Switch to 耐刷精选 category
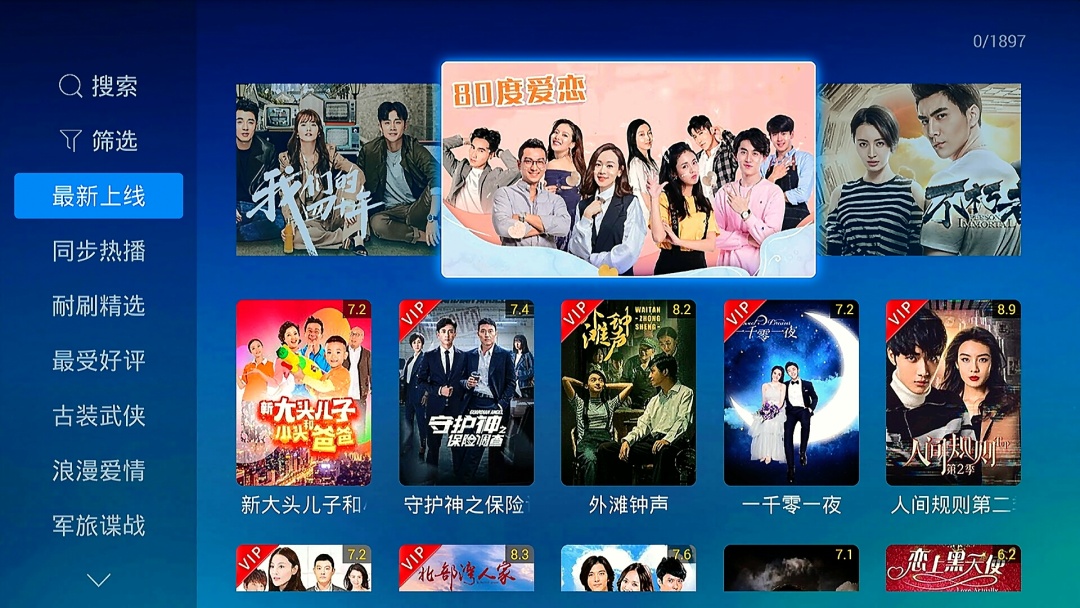 (98, 306)
